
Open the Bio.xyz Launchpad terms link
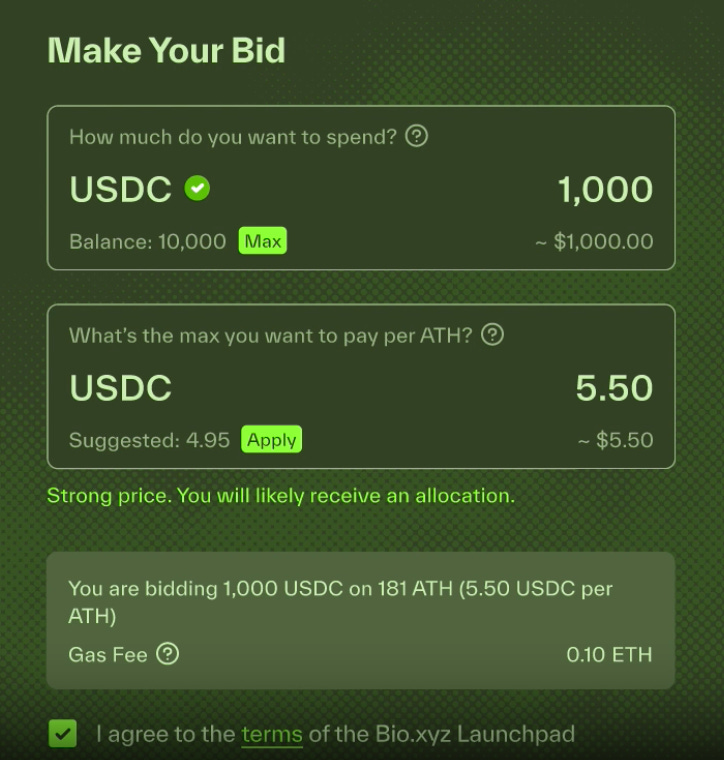(271, 735)
